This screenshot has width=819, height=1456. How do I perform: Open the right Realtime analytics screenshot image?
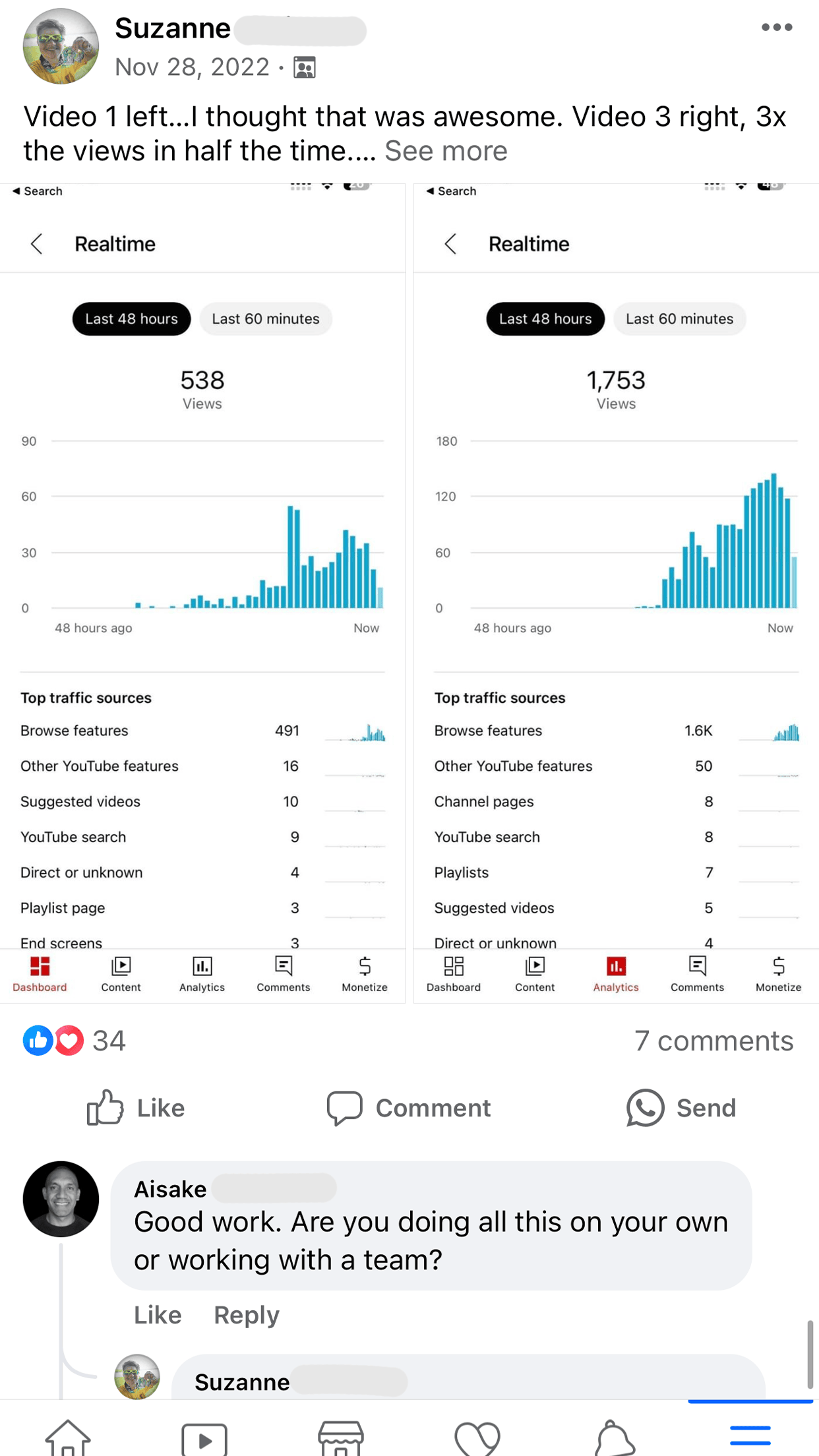click(x=616, y=593)
